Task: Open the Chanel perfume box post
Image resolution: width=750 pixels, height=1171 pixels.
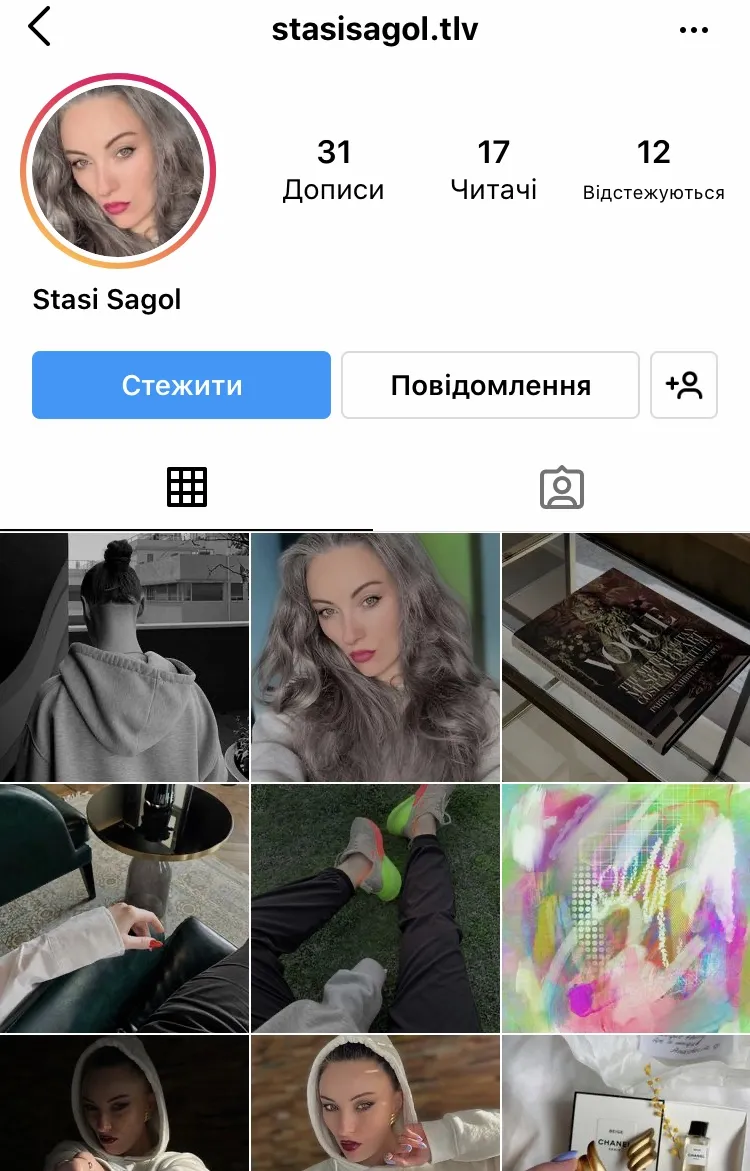Action: point(626,1105)
